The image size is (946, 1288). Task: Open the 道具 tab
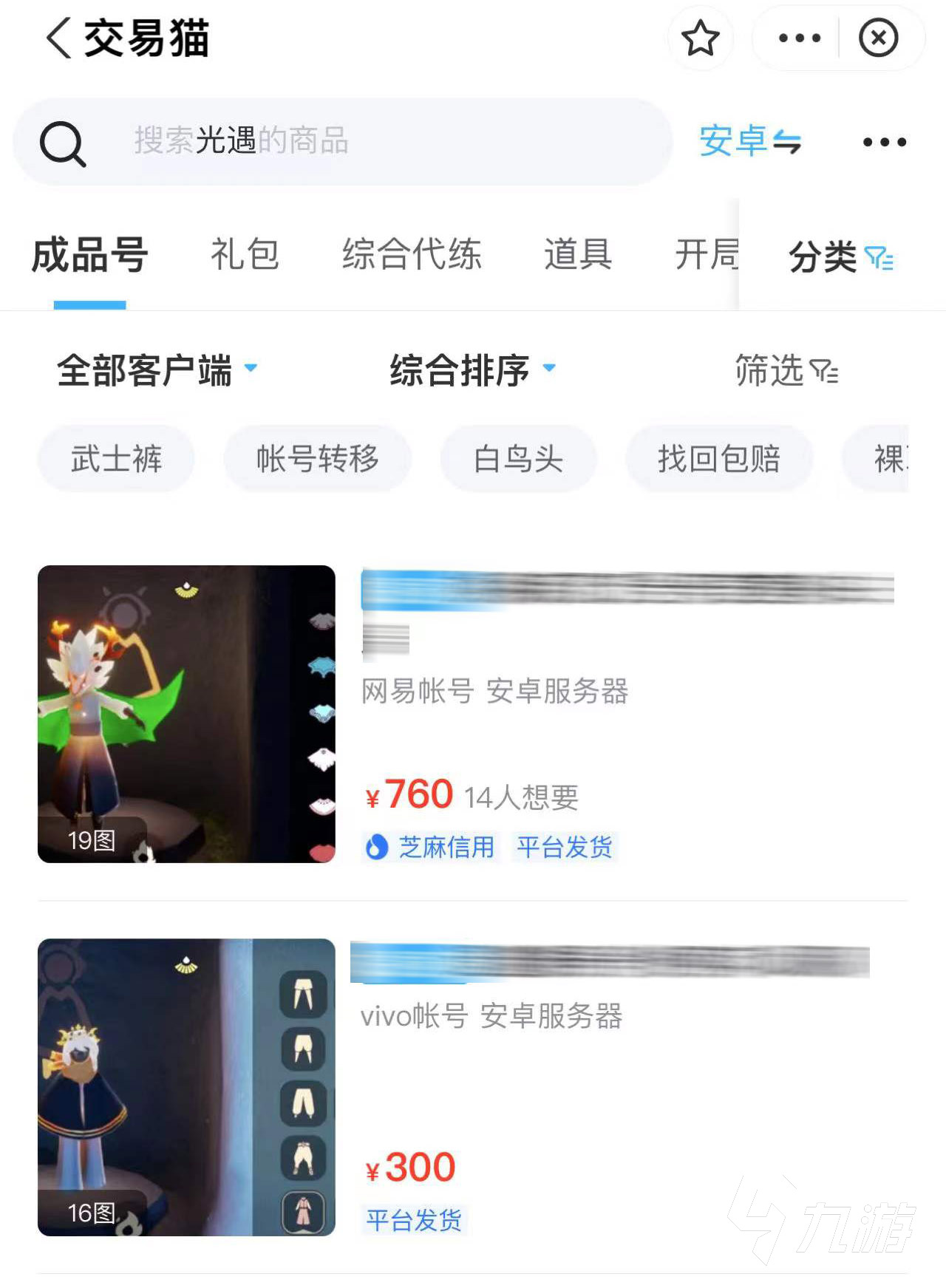click(578, 256)
